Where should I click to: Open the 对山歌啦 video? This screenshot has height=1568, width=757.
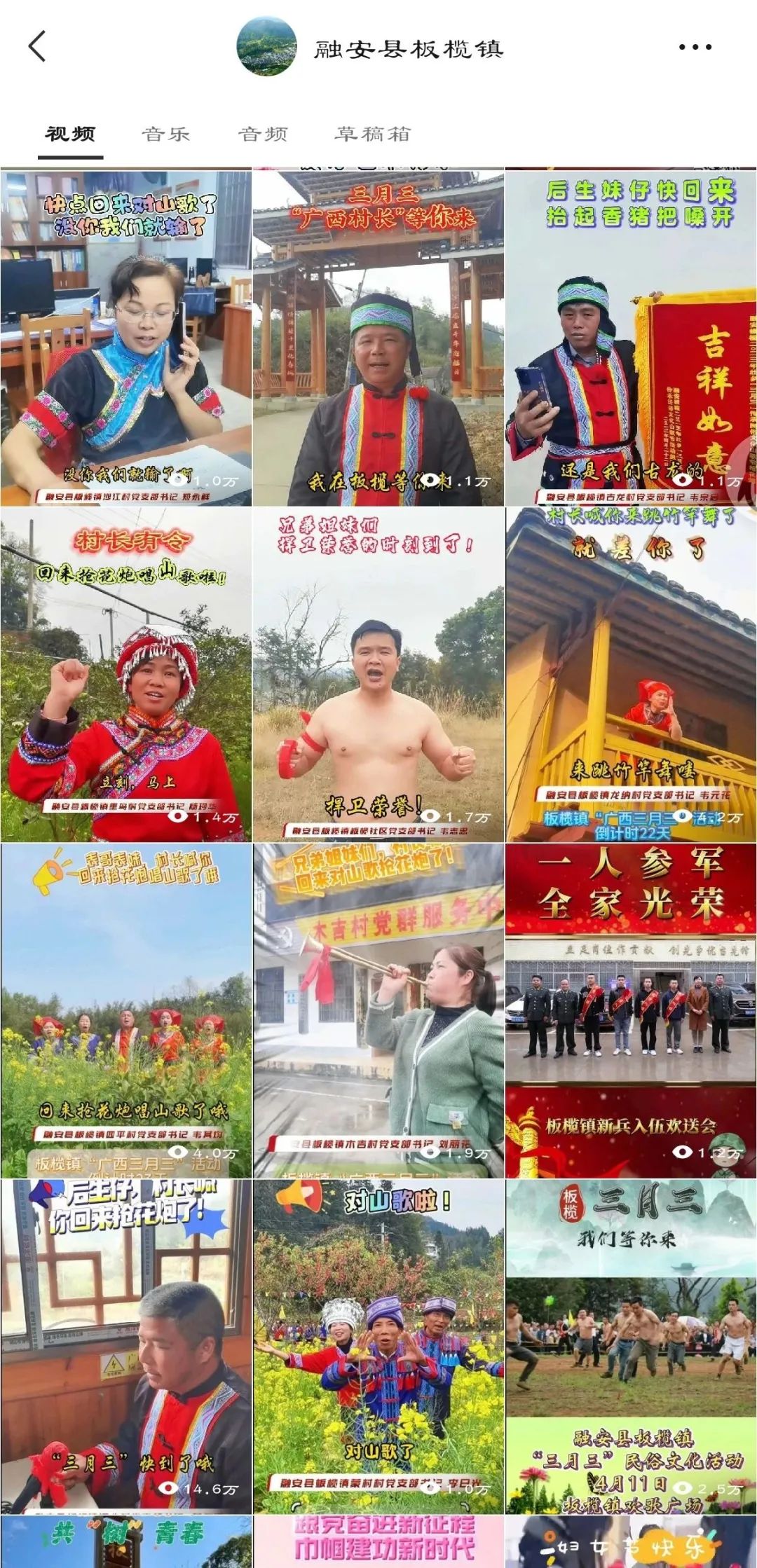point(378,1347)
